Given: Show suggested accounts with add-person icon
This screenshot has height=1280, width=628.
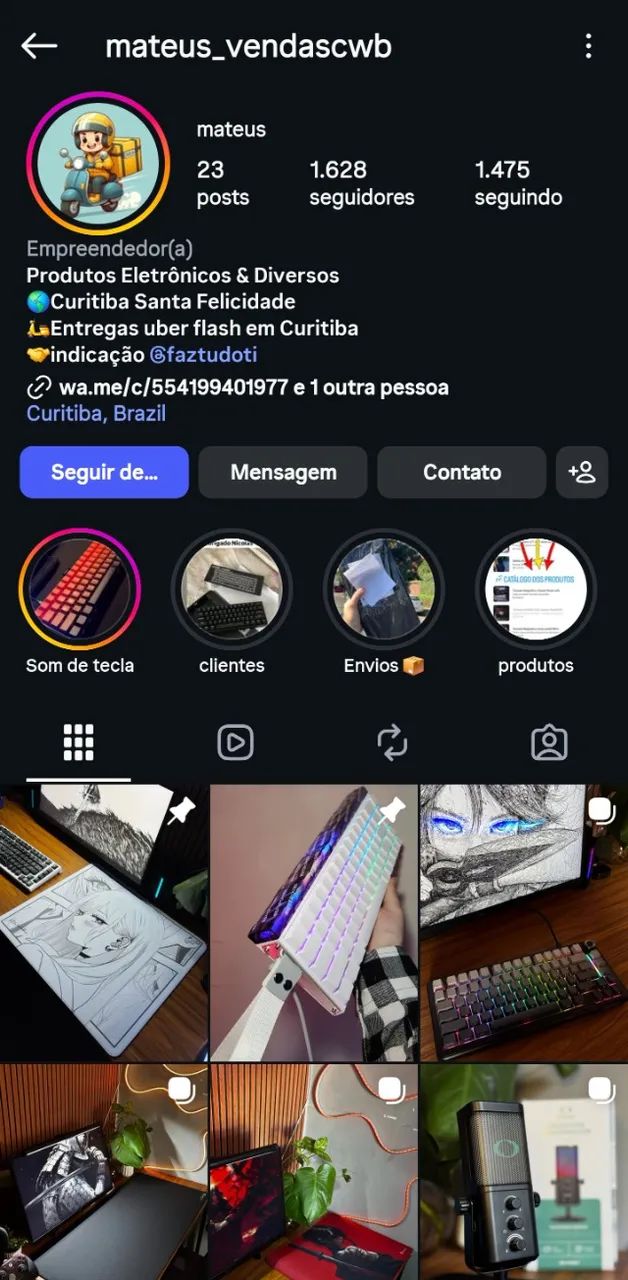Looking at the screenshot, I should [582, 472].
